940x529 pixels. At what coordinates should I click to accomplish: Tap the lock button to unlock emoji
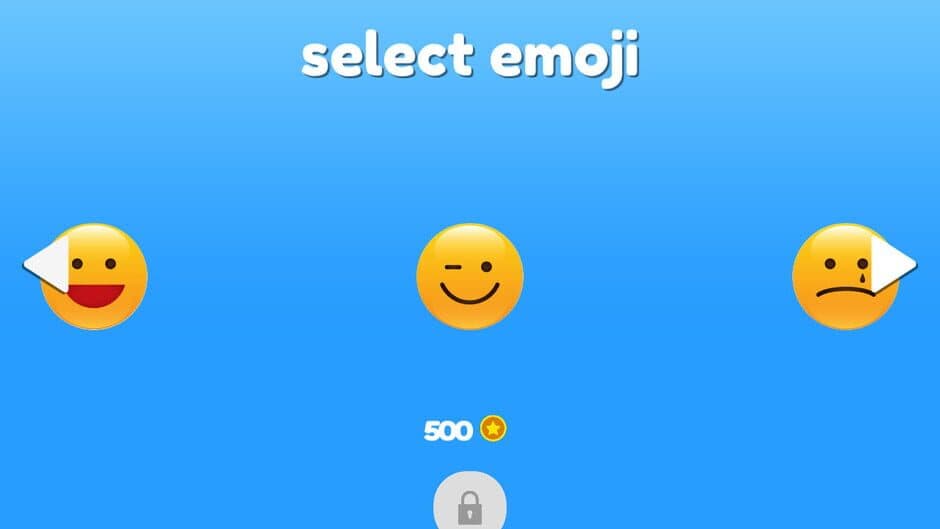click(469, 508)
